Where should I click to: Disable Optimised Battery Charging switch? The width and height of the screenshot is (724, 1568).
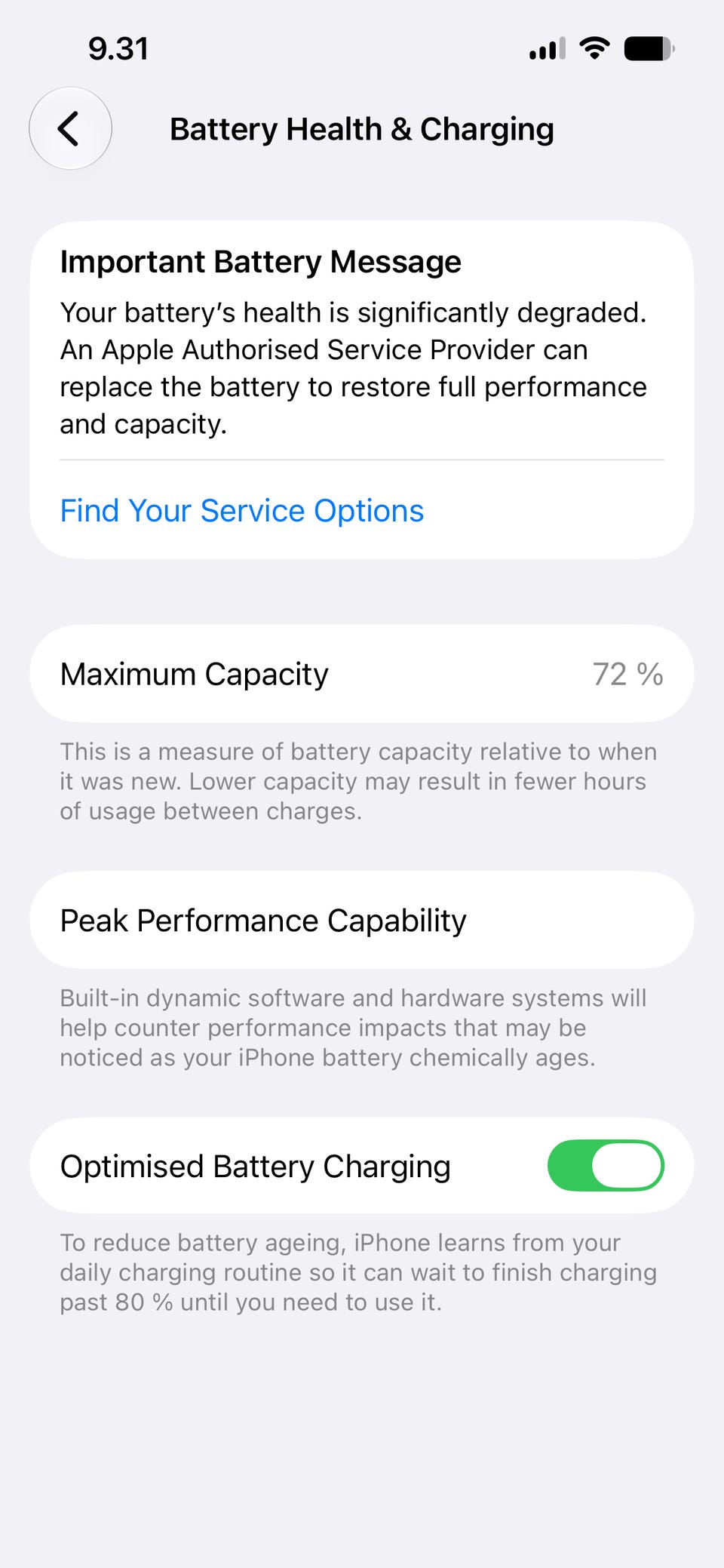[606, 1166]
